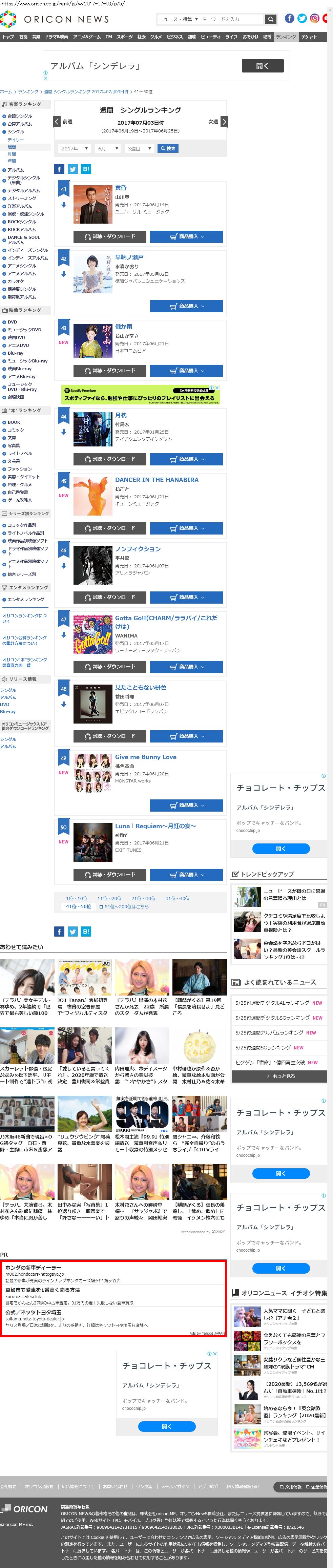
Task: Go to ranking page 1位〜10位
Action: (77, 898)
